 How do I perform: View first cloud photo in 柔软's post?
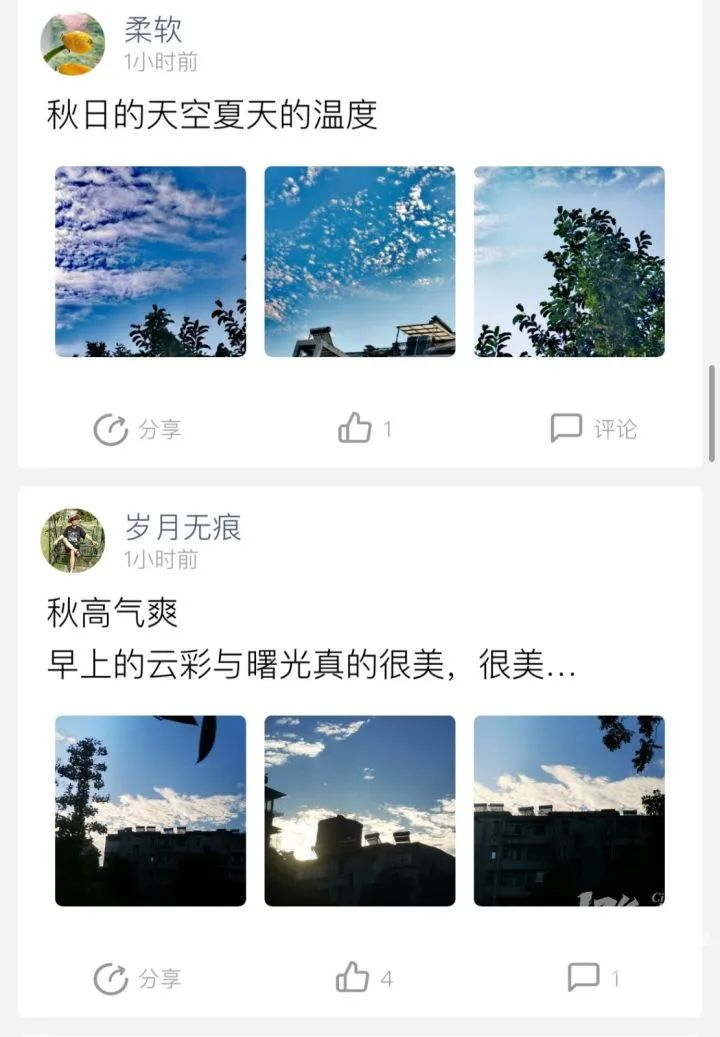point(150,261)
